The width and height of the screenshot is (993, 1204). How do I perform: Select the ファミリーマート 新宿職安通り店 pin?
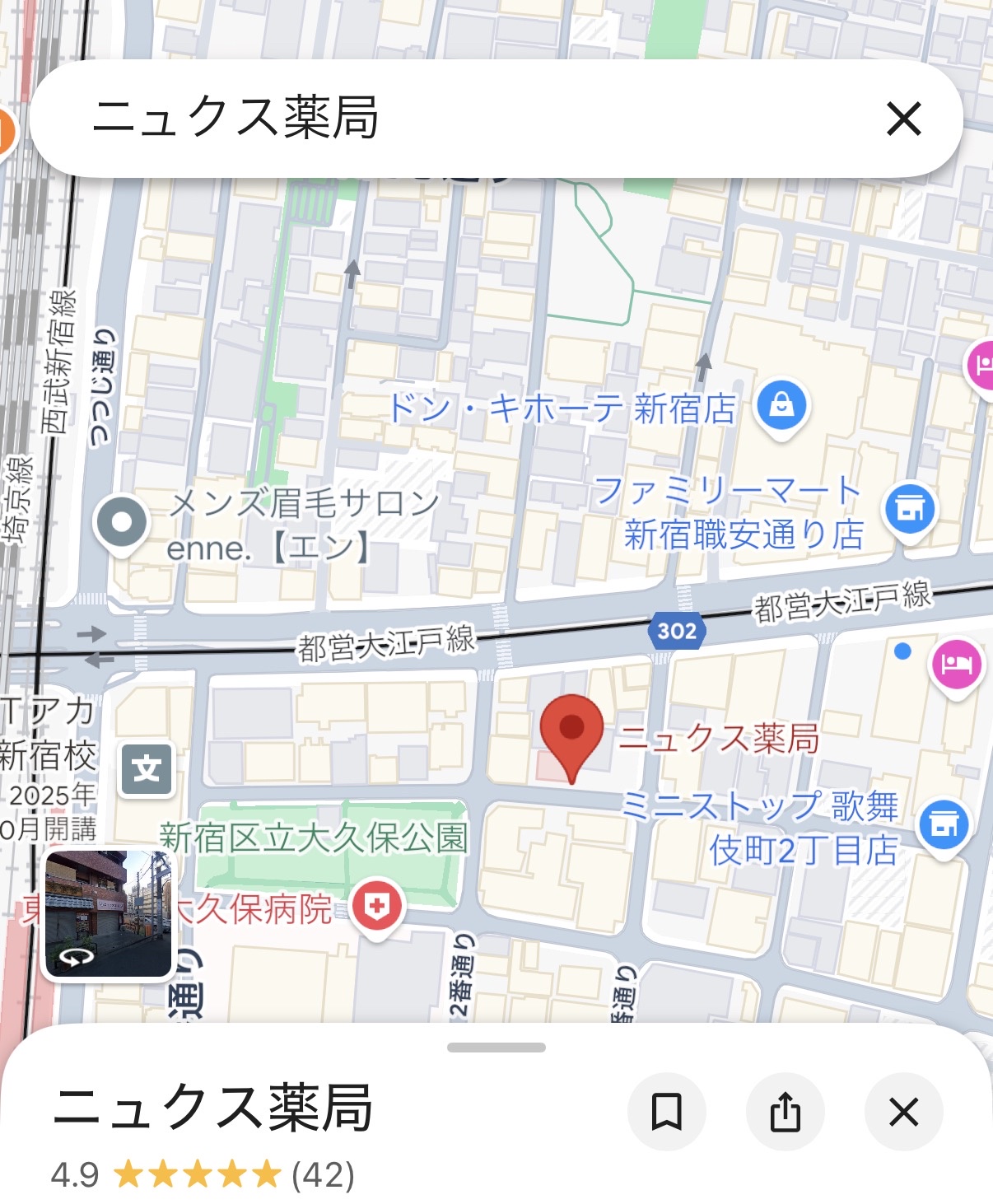[910, 507]
